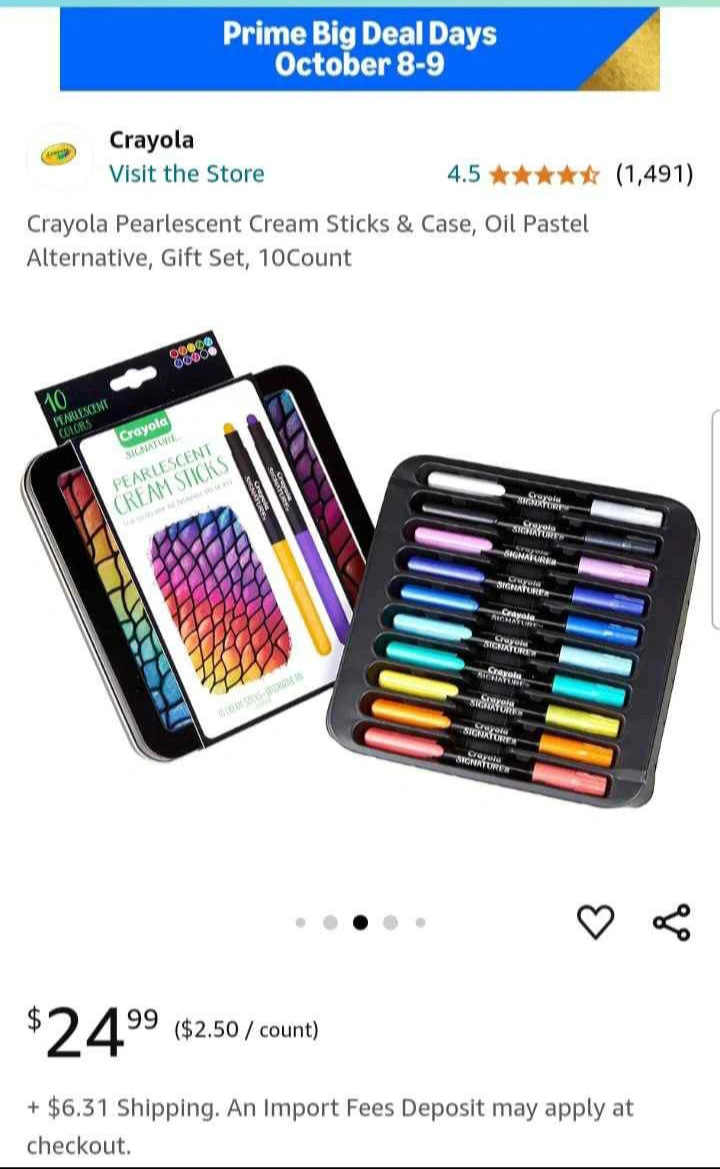Share this product listing
The image size is (720, 1169).
(x=672, y=922)
